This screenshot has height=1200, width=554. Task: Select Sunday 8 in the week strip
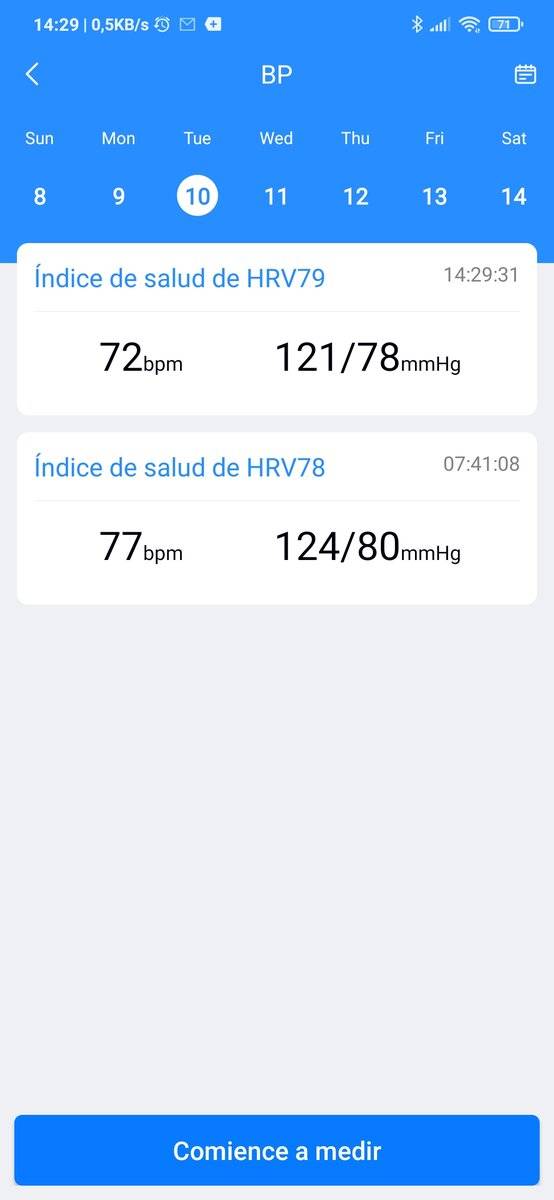click(39, 196)
